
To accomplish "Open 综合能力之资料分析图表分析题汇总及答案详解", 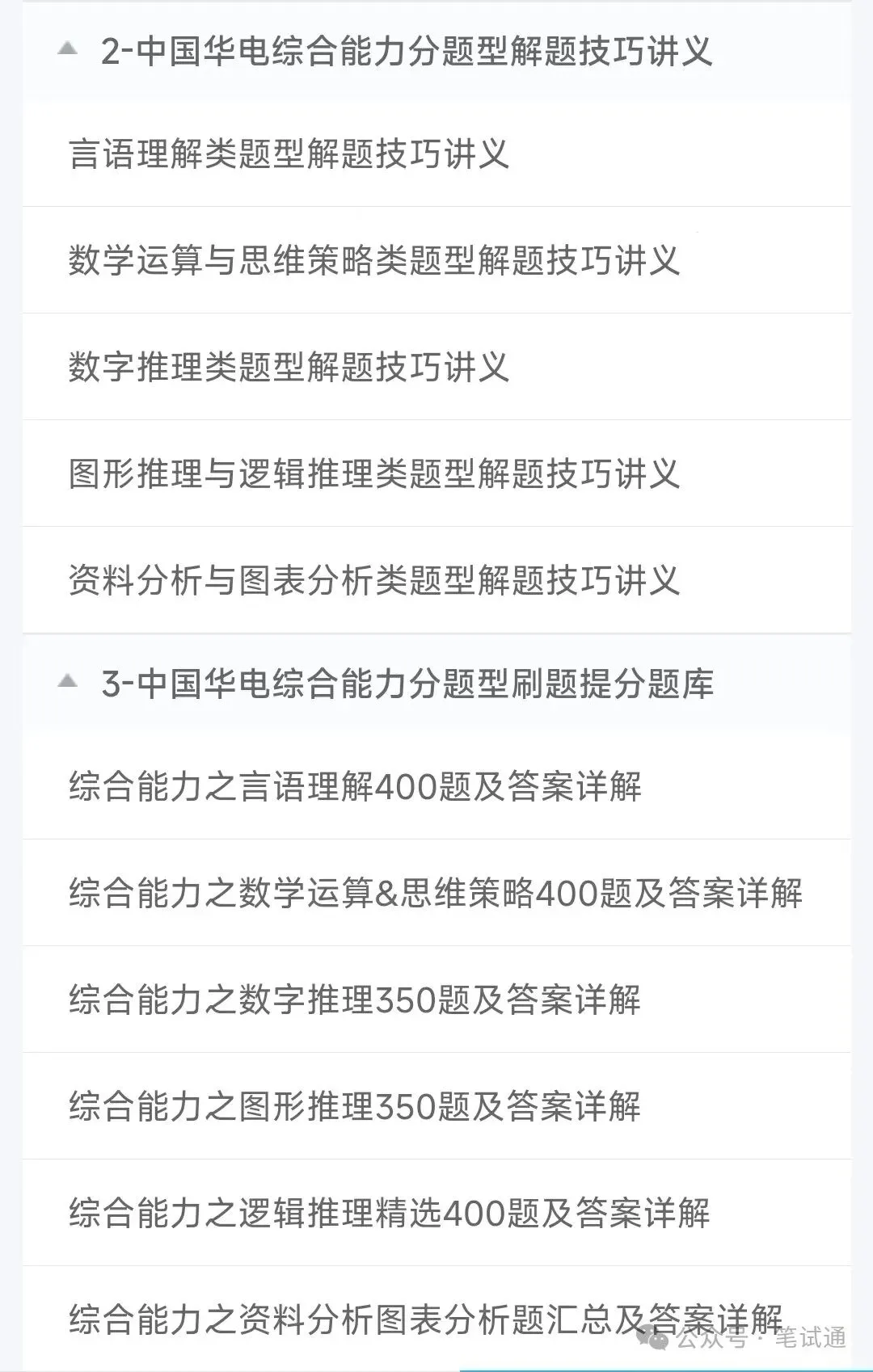I will coord(436,1319).
